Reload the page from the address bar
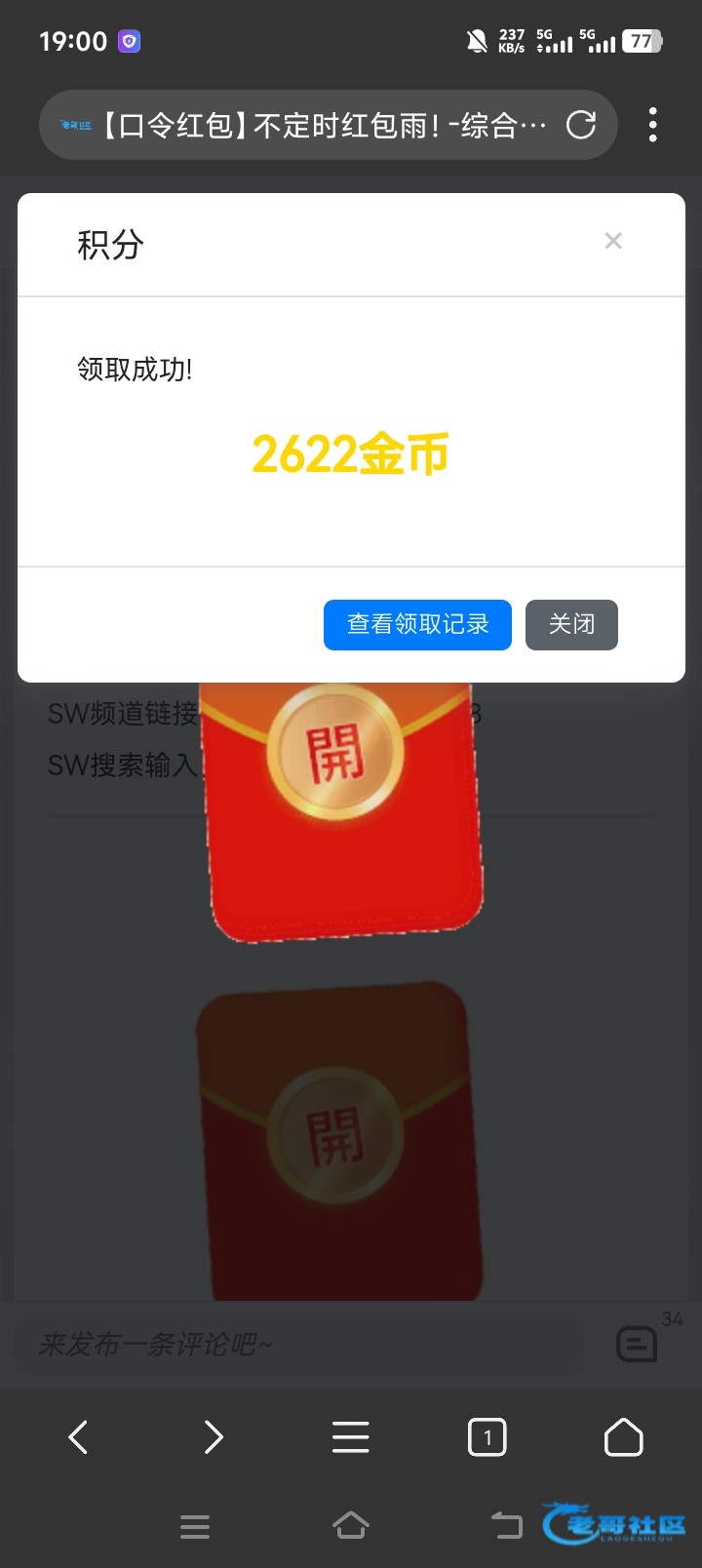This screenshot has width=702, height=1568. click(581, 125)
